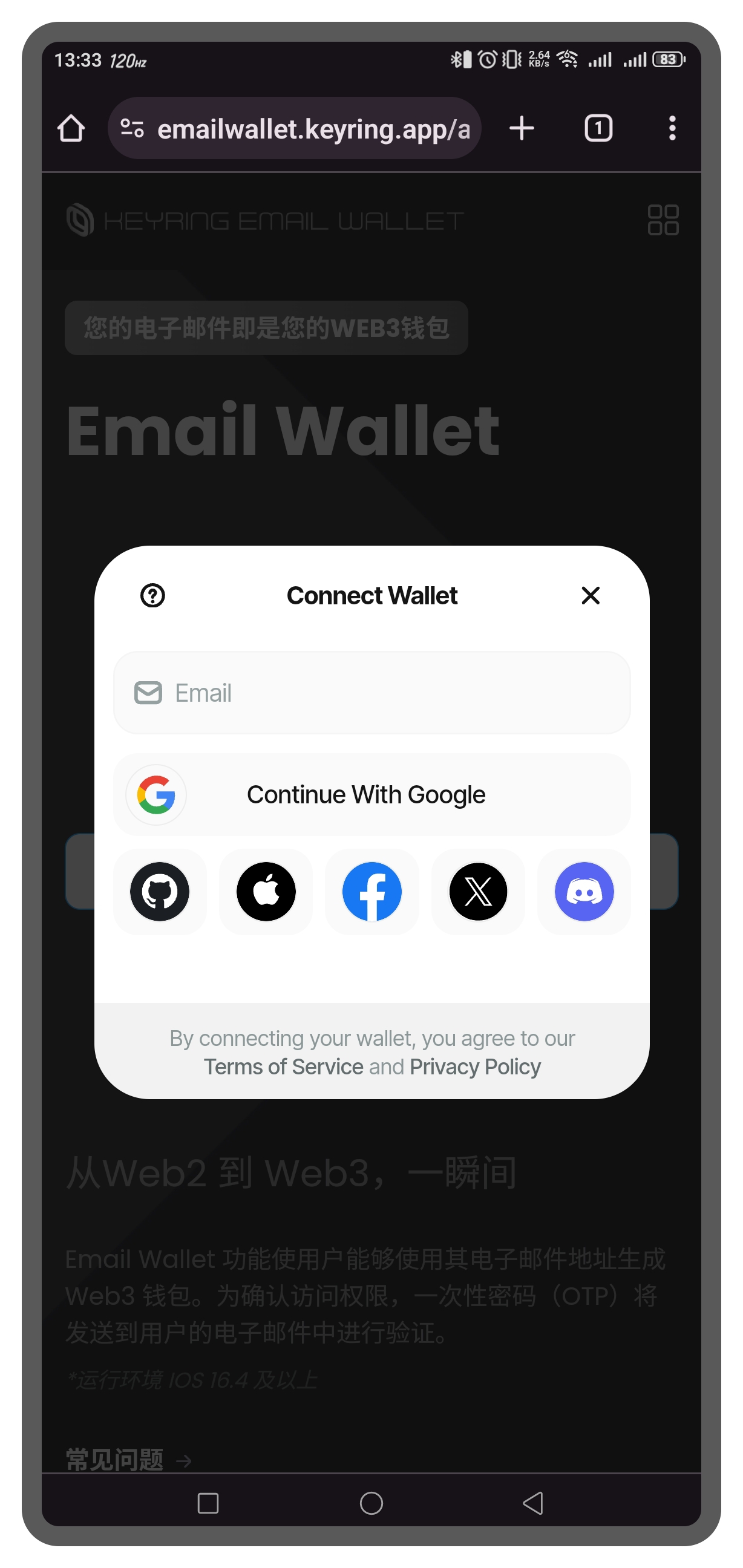Sign in with Discord

coord(584,892)
